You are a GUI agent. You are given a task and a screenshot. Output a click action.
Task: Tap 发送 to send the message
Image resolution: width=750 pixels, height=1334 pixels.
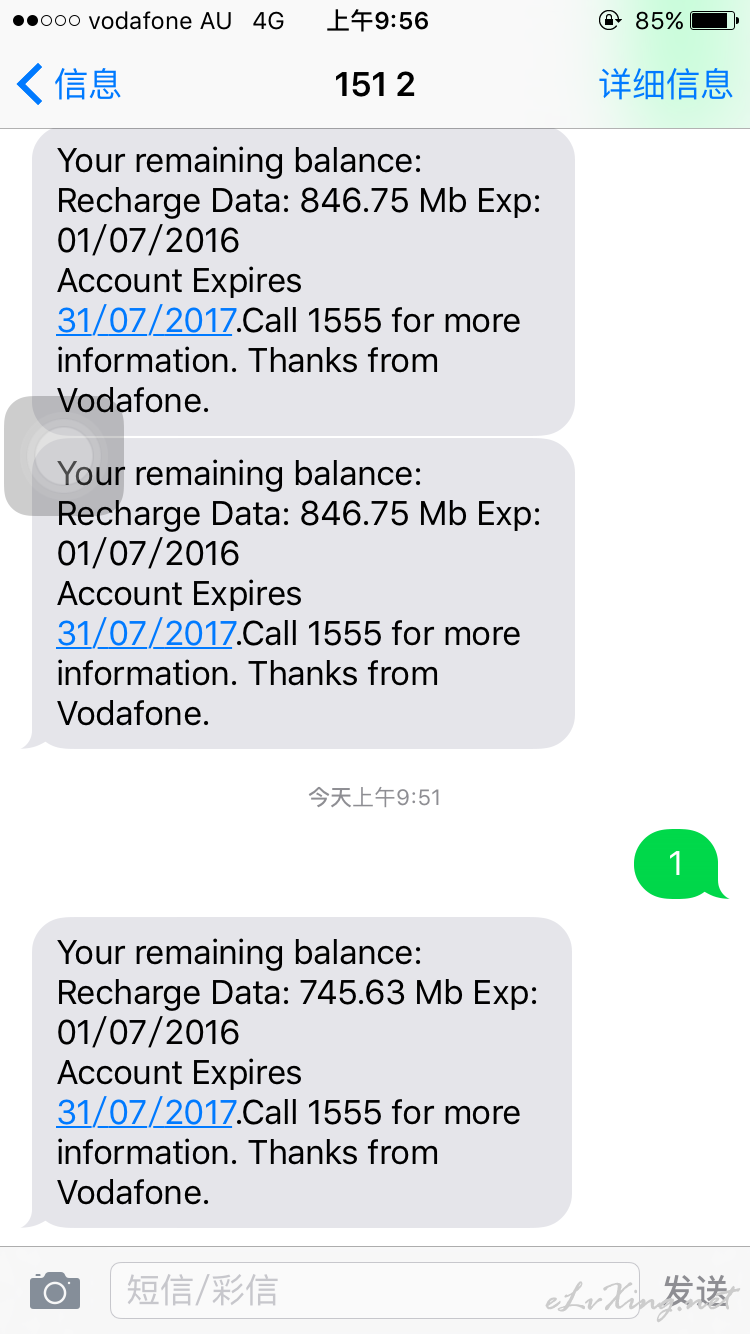[x=698, y=1291]
